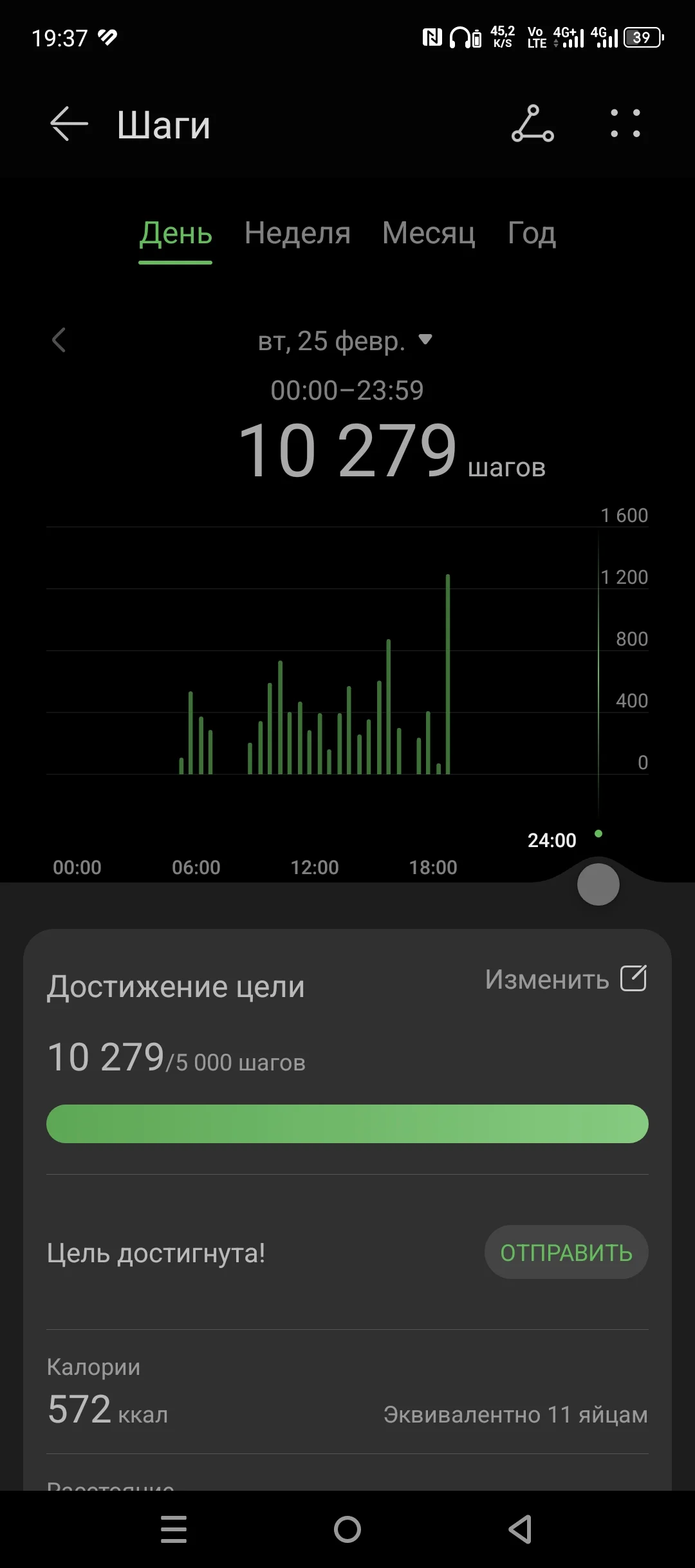Tap the previous day chevron near the date

pos(59,341)
